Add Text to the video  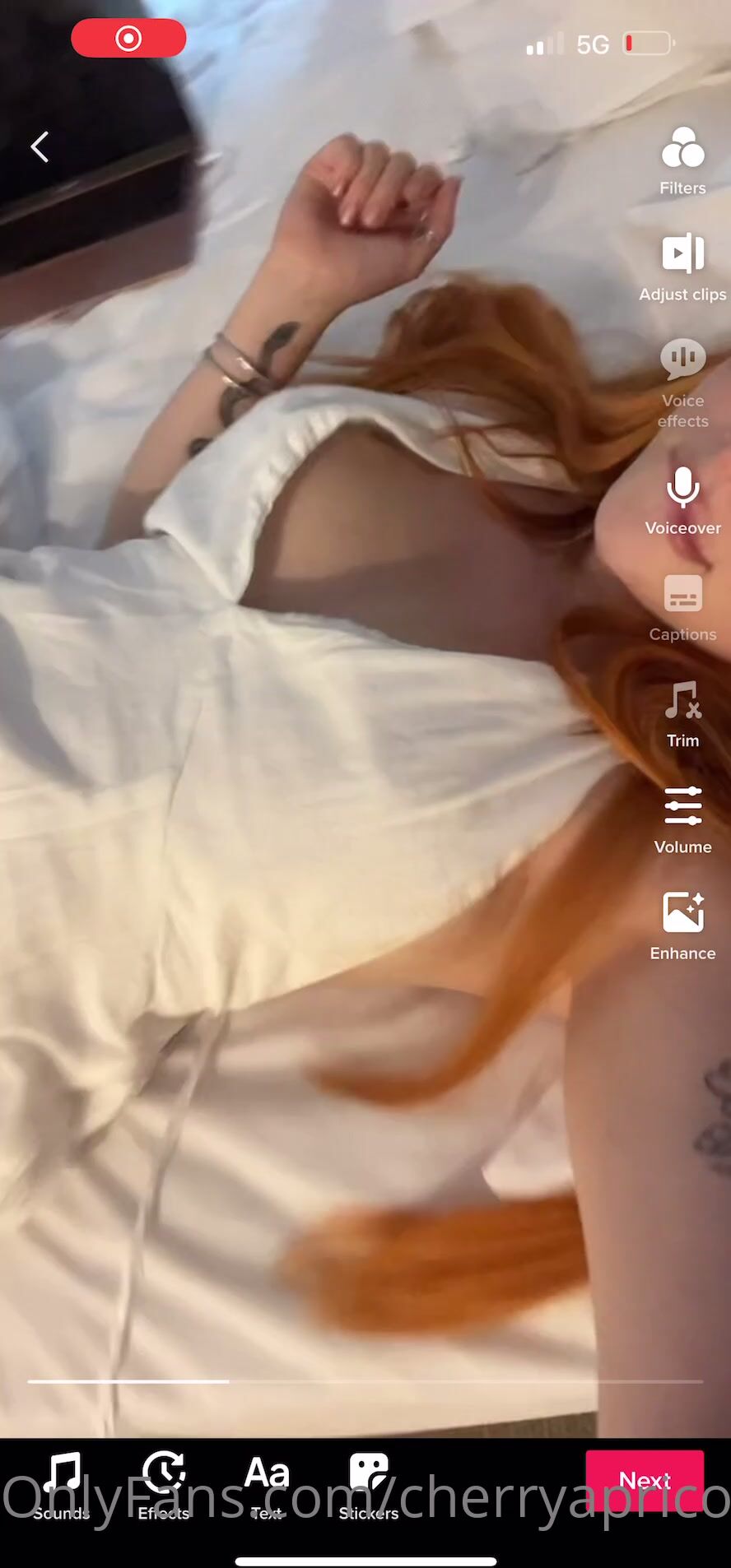tap(267, 1485)
